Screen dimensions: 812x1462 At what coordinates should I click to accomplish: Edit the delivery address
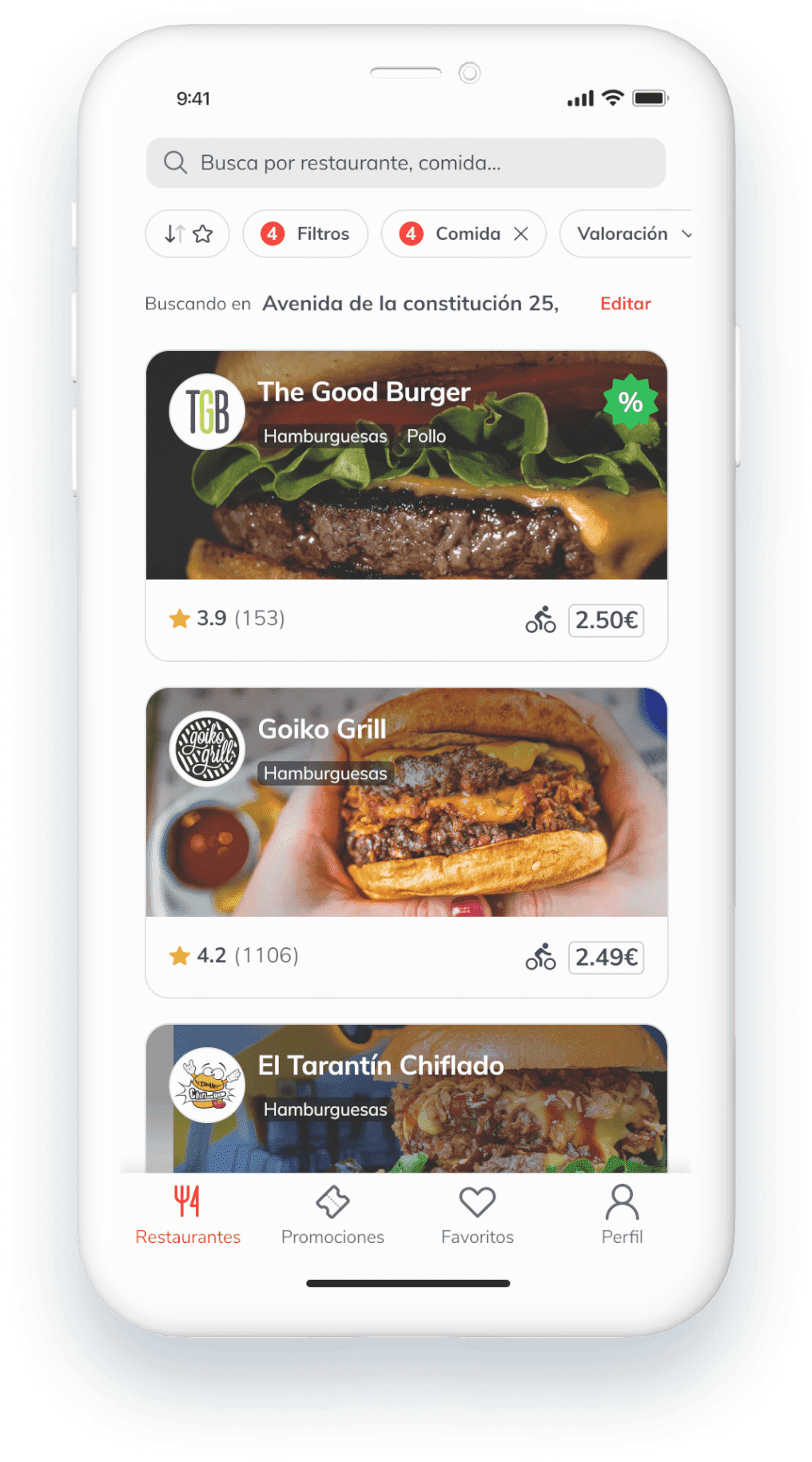(626, 304)
